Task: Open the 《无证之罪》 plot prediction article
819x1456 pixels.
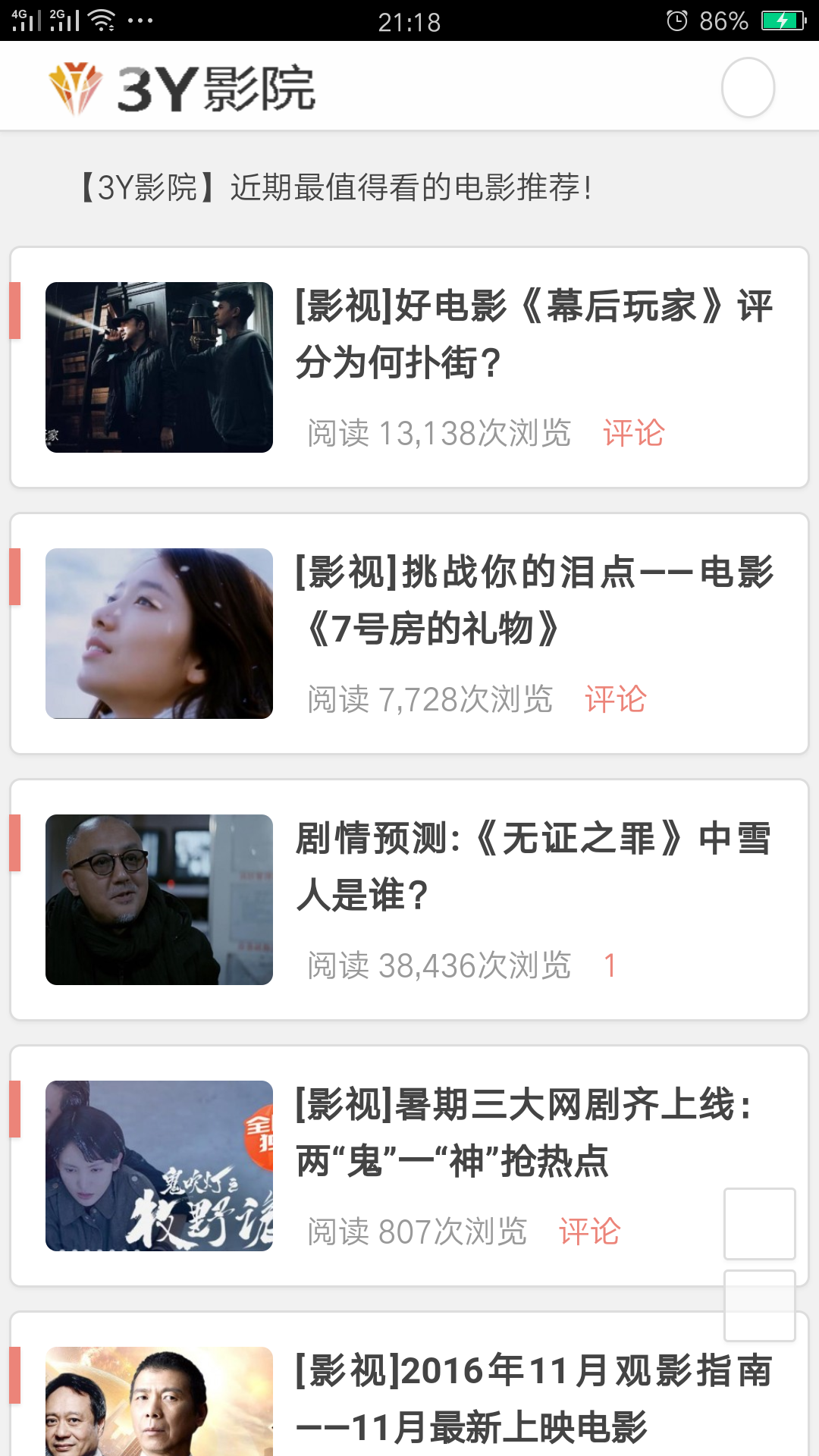Action: [x=533, y=866]
